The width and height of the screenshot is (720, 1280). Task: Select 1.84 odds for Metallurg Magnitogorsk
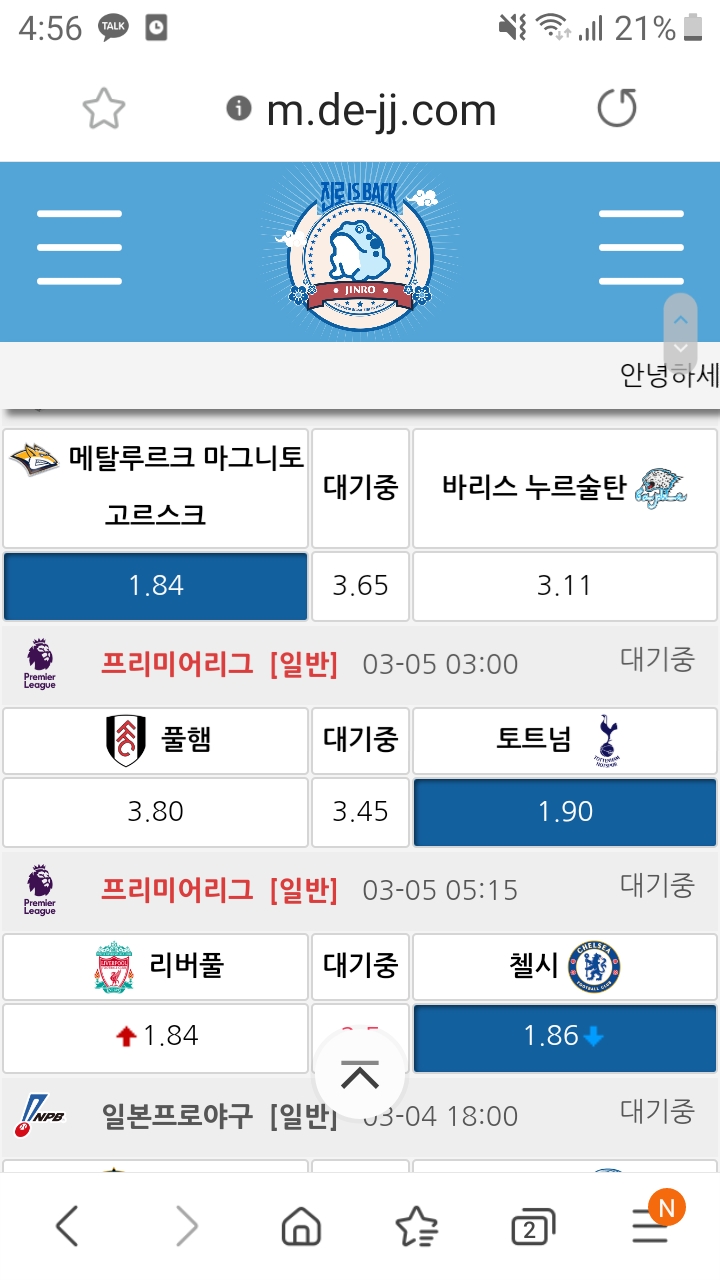156,586
